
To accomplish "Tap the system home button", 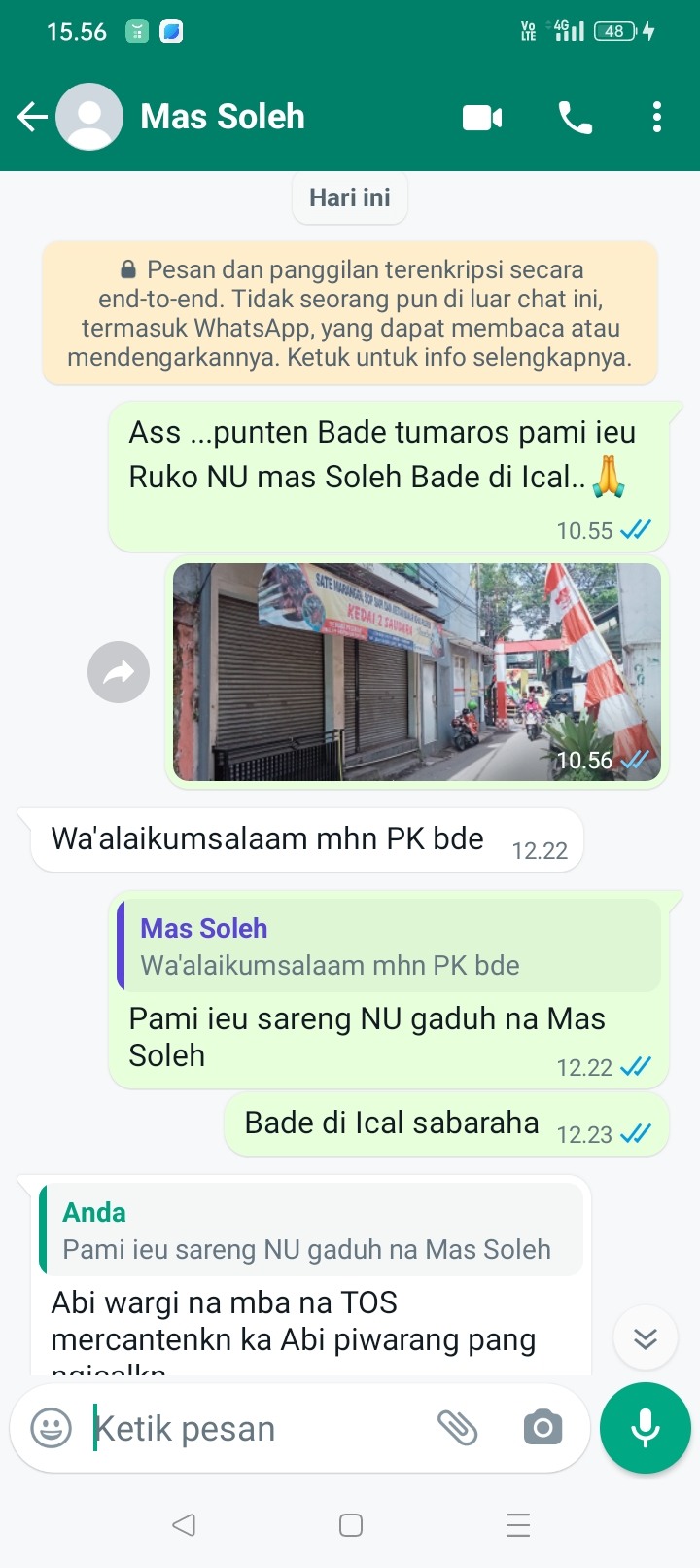I will point(351,1524).
